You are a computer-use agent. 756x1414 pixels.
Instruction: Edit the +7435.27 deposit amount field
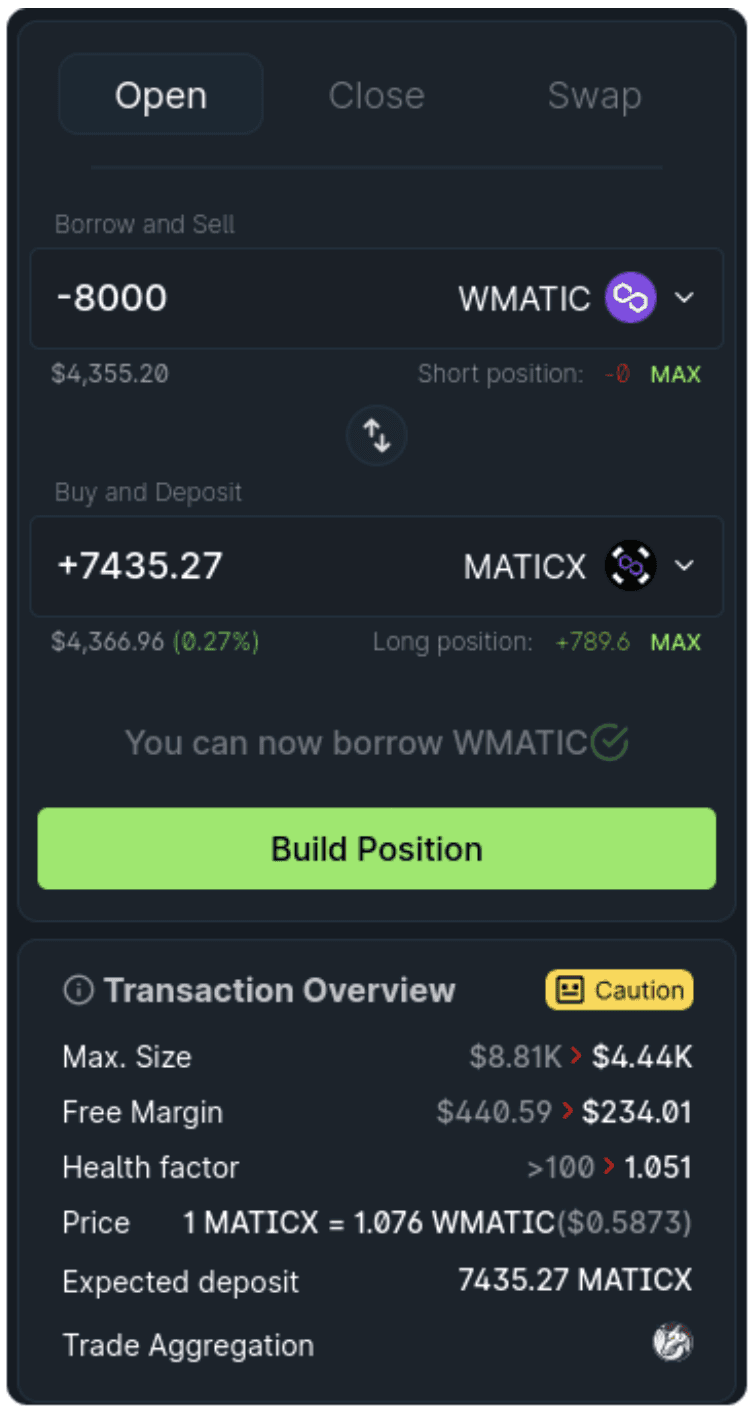tap(240, 566)
